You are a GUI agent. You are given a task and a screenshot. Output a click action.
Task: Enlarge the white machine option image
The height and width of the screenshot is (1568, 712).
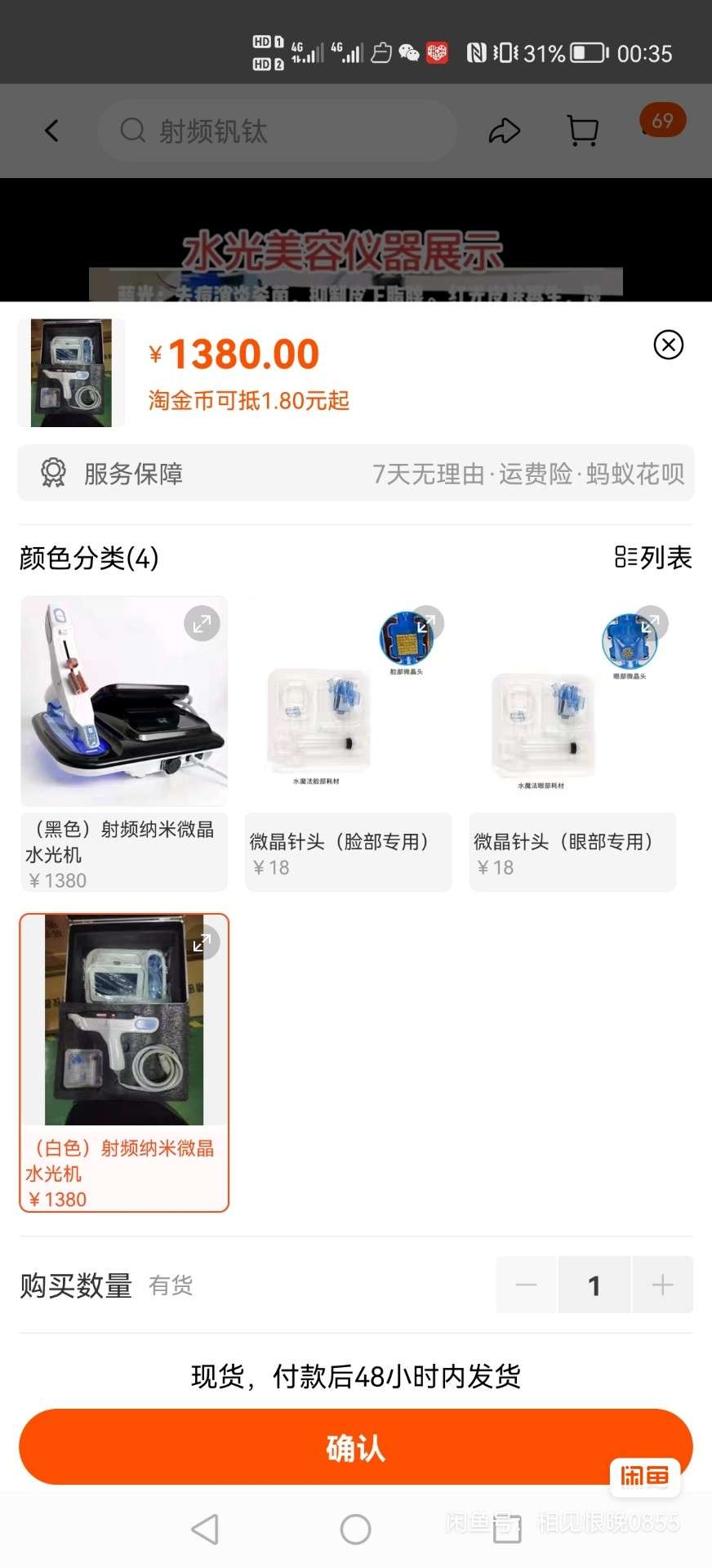pyautogui.click(x=202, y=942)
